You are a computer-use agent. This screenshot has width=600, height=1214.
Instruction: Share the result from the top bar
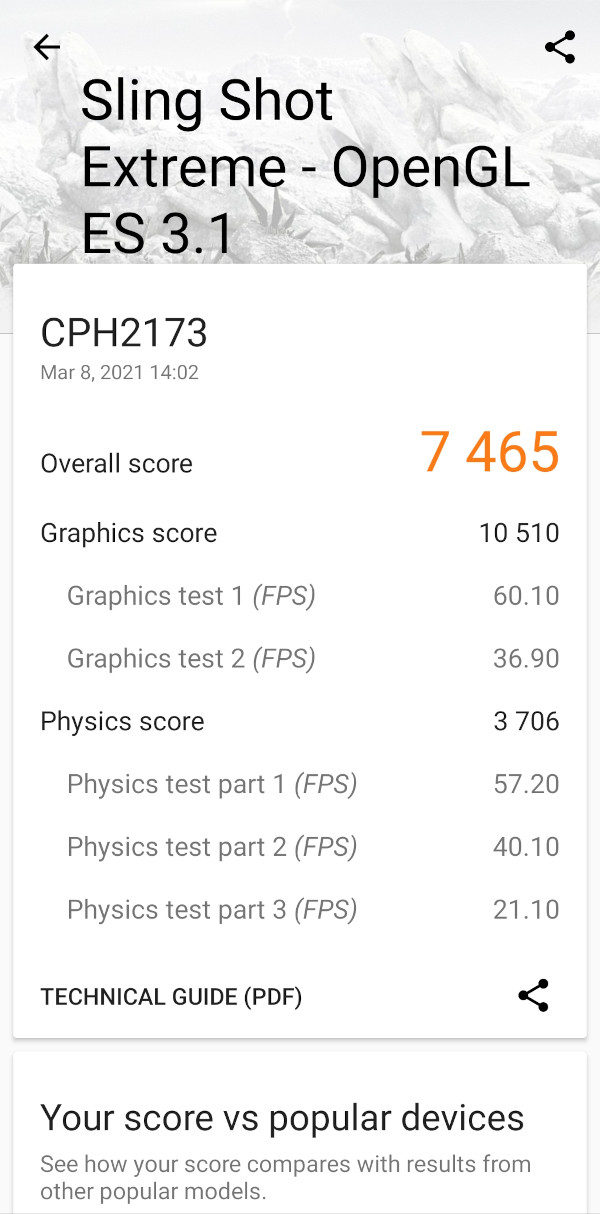coord(559,47)
